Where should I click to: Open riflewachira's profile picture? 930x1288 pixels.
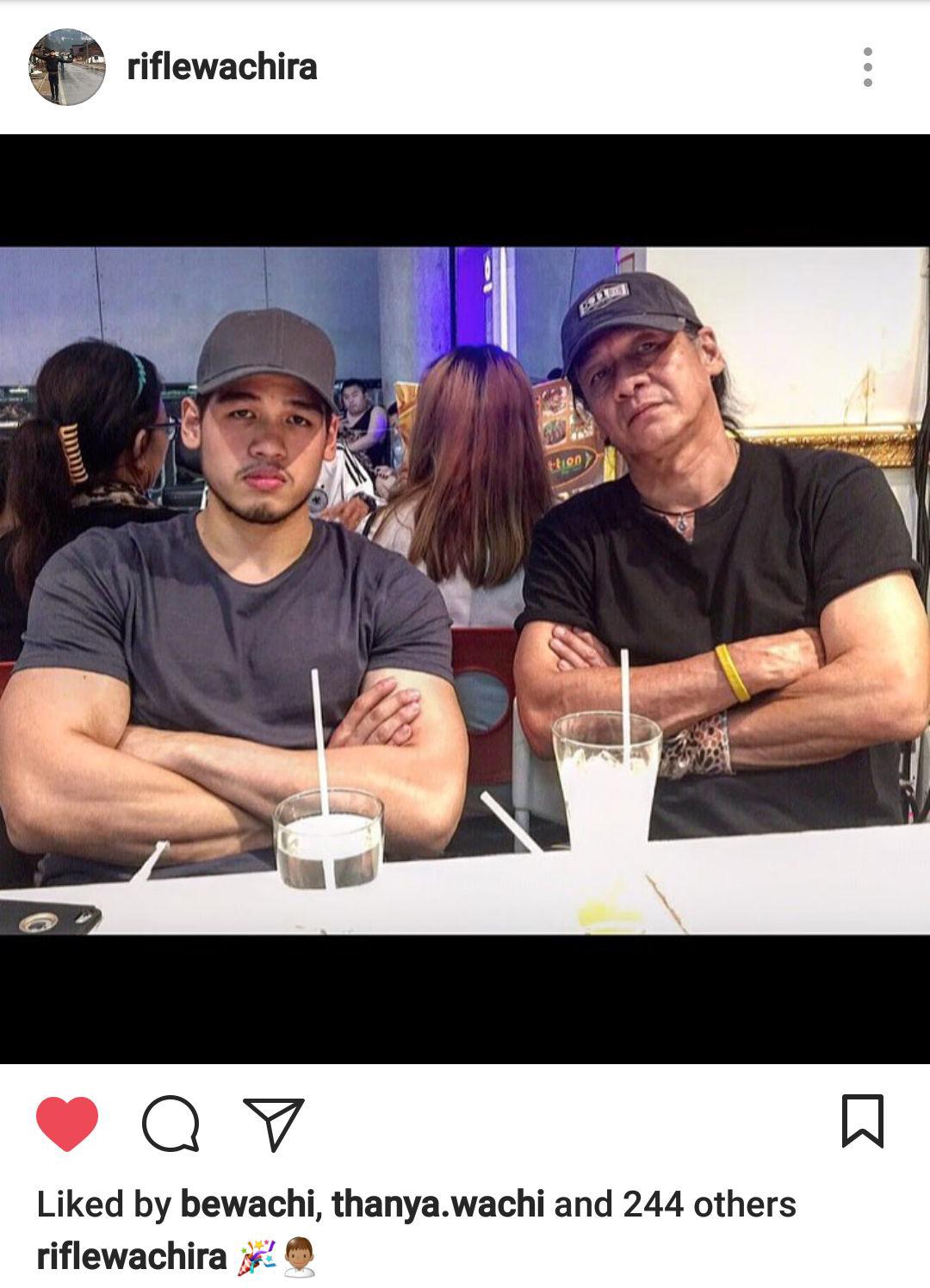[x=67, y=67]
